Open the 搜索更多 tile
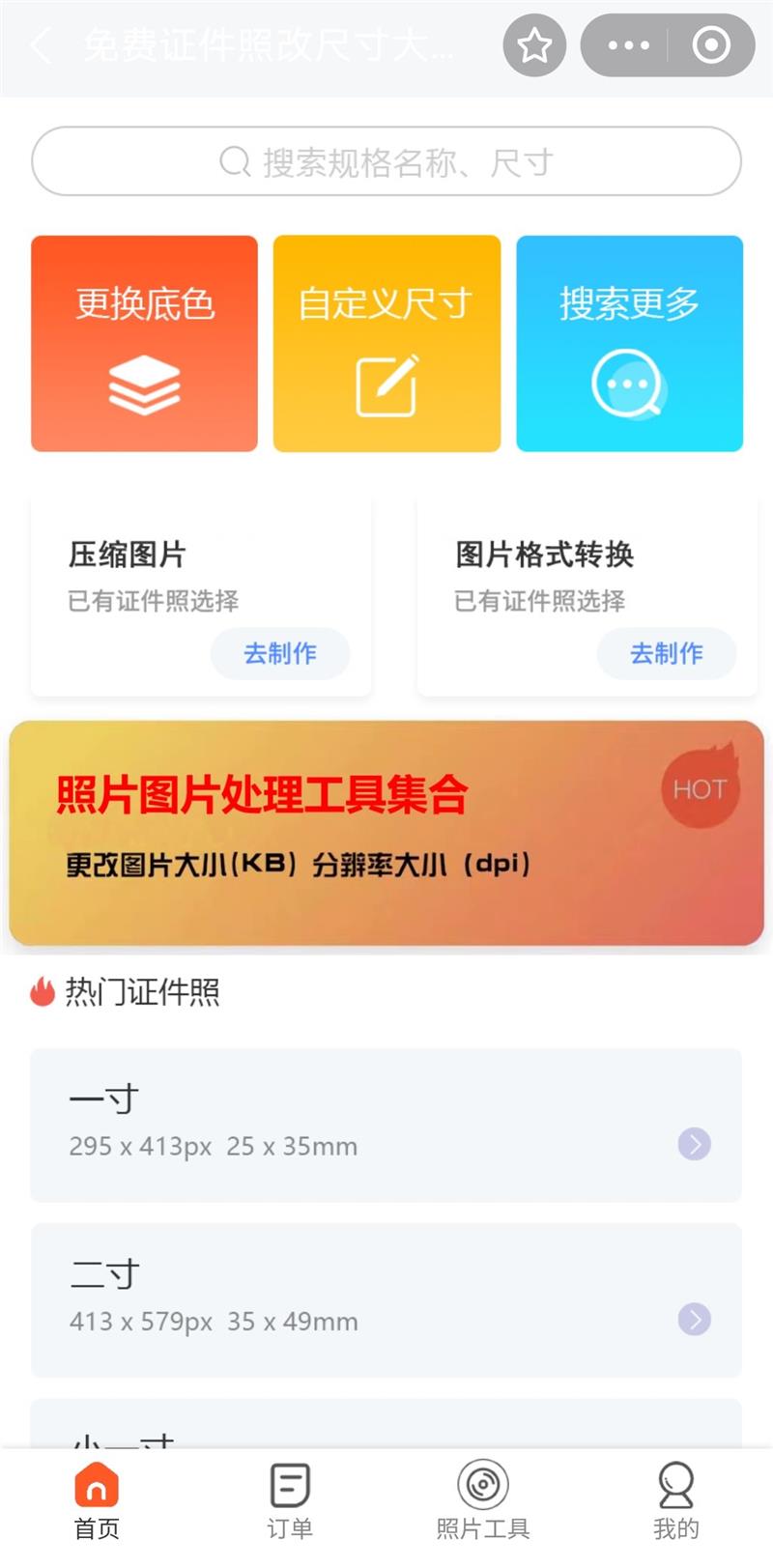This screenshot has height=1568, width=773. click(629, 344)
